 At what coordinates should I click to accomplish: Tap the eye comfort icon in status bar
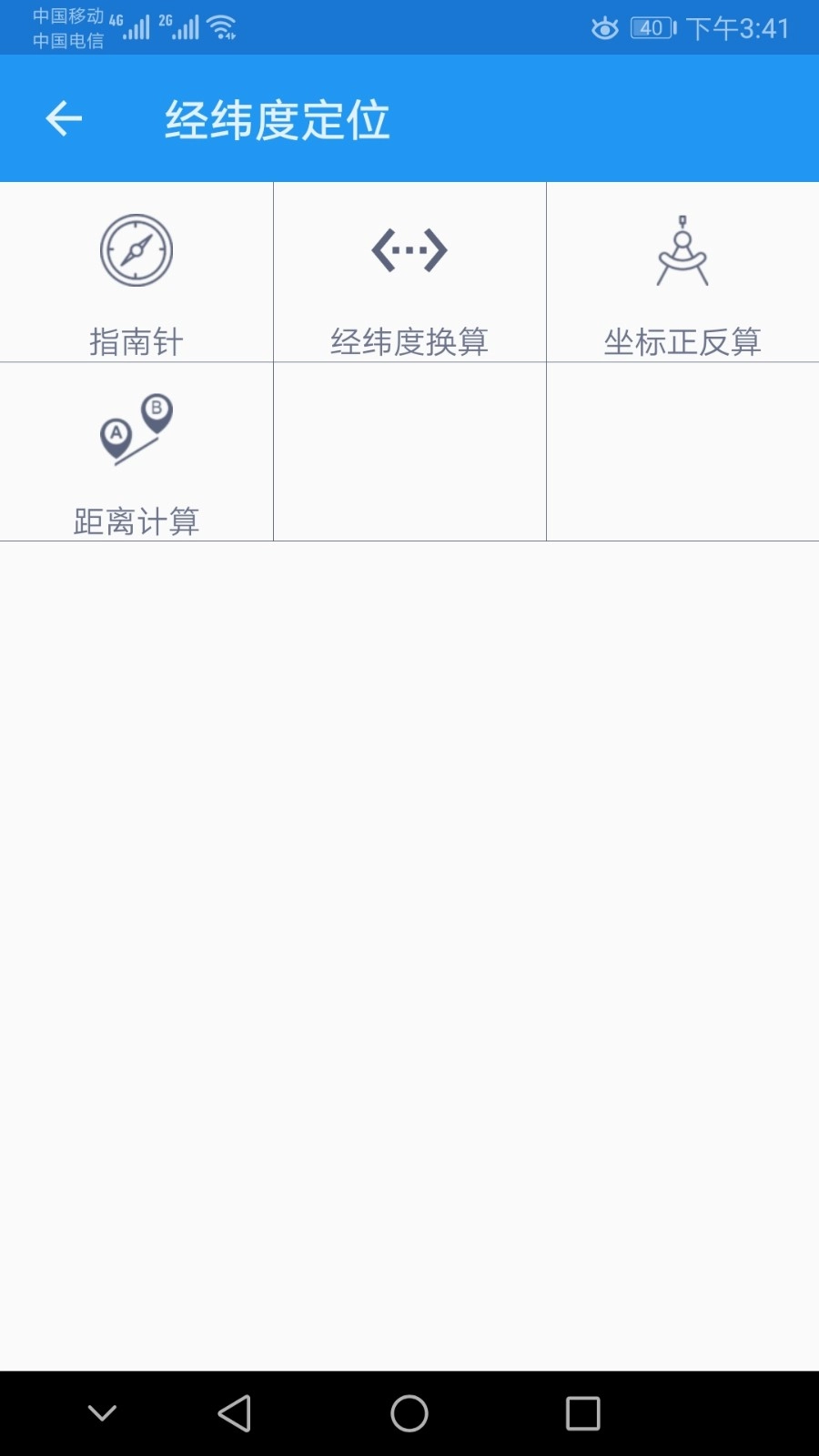[603, 28]
